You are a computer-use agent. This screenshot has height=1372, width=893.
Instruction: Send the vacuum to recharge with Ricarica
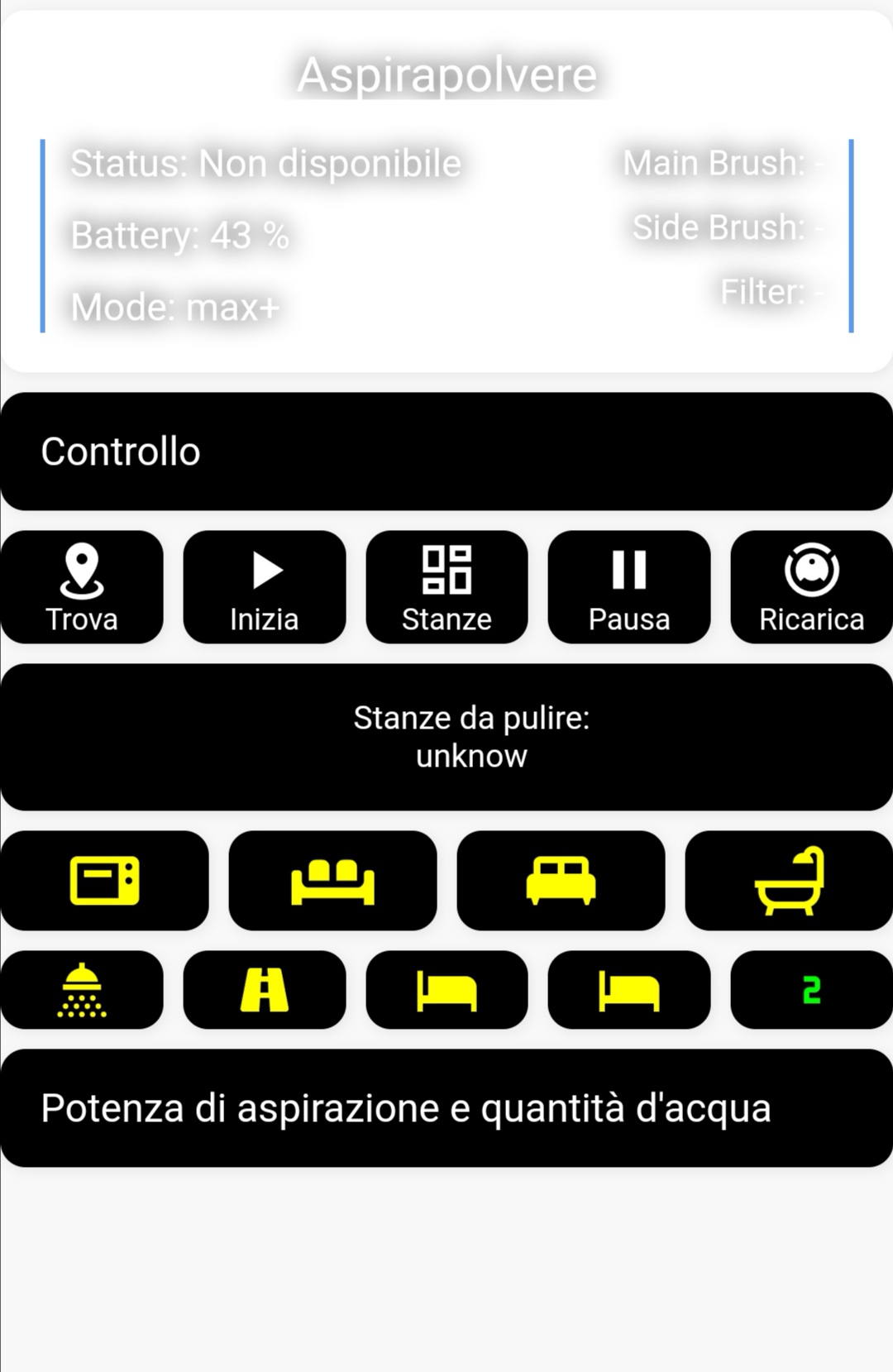tap(811, 587)
